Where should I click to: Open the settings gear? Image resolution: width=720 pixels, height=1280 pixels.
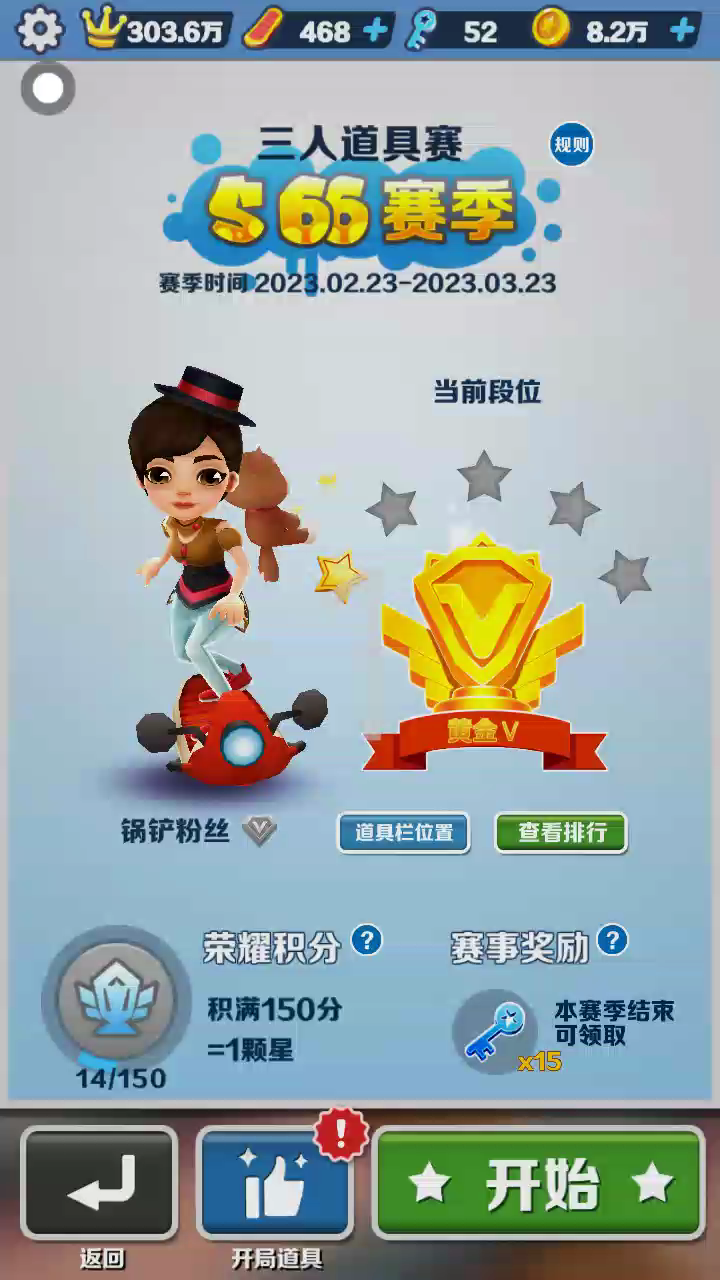click(41, 30)
